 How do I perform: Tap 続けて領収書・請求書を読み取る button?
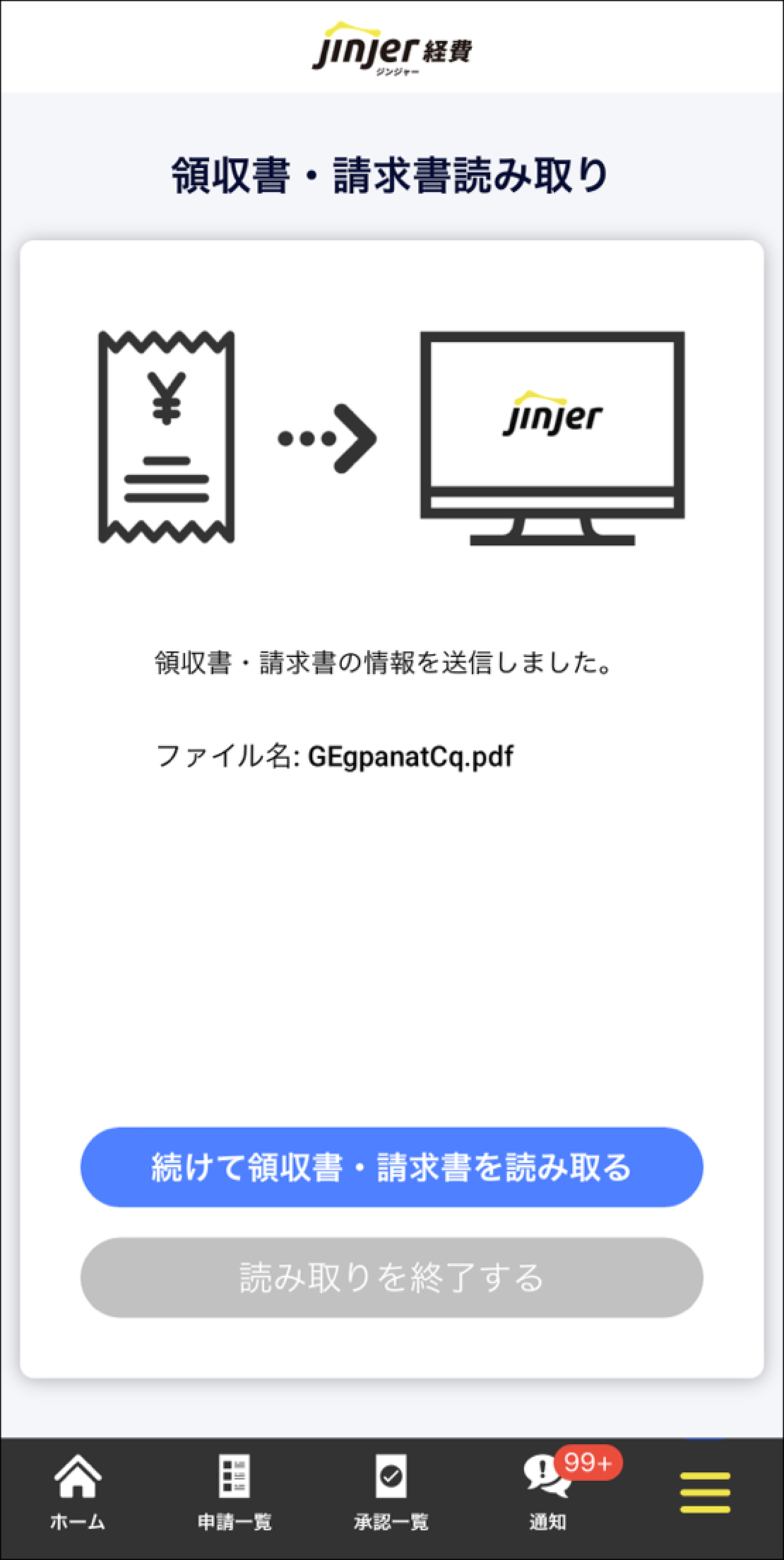click(392, 1167)
